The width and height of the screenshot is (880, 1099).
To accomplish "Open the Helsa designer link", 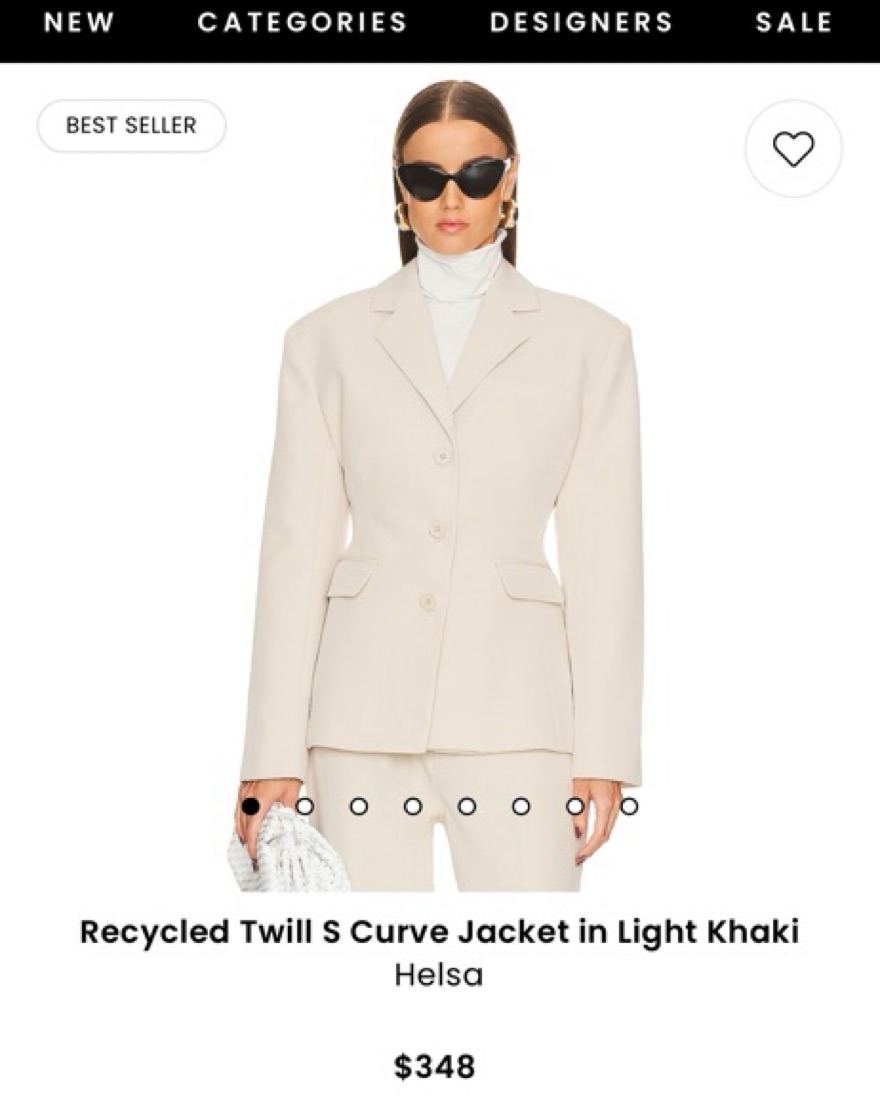I will coord(438,974).
